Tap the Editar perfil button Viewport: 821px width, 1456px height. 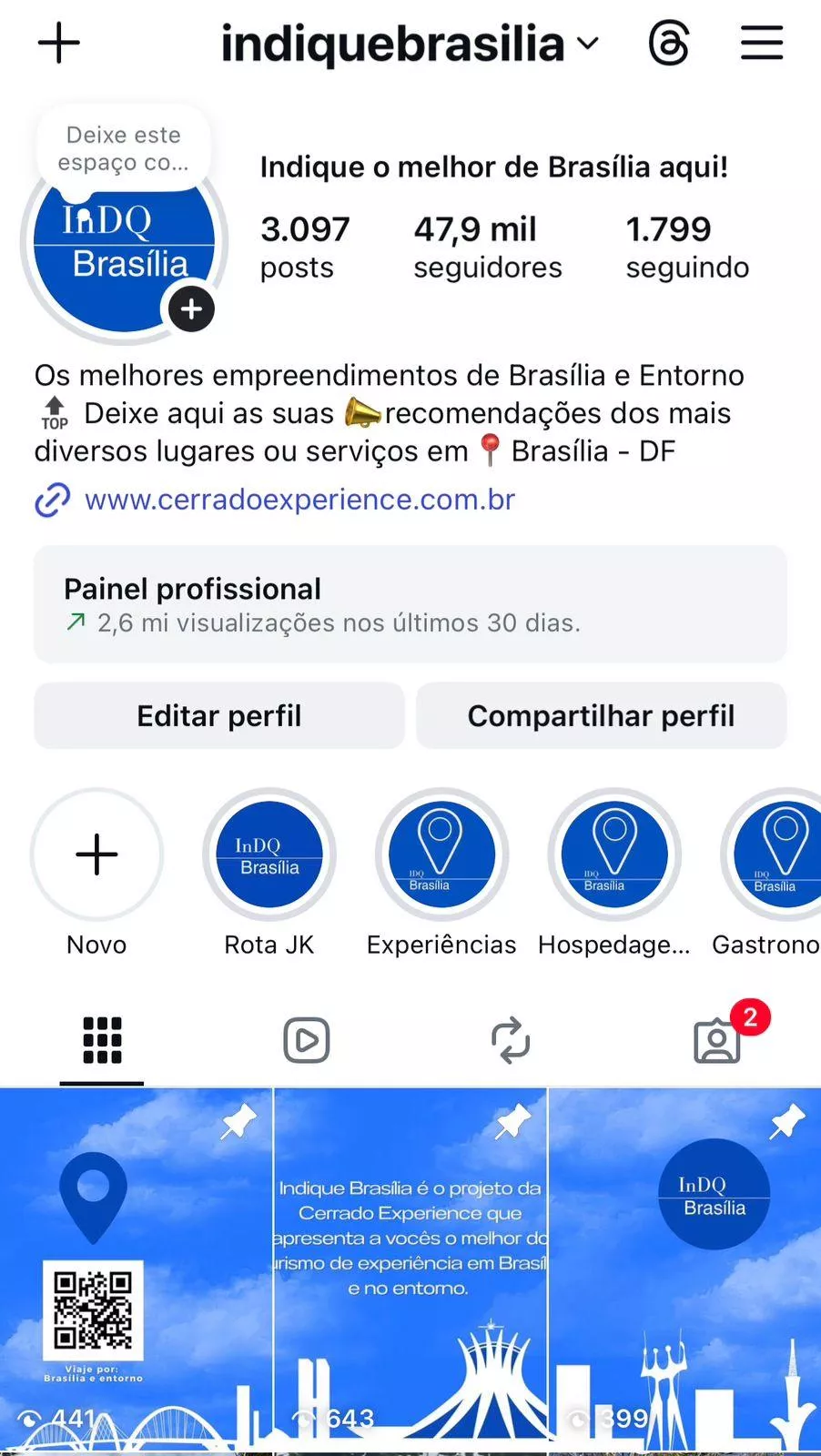point(218,716)
